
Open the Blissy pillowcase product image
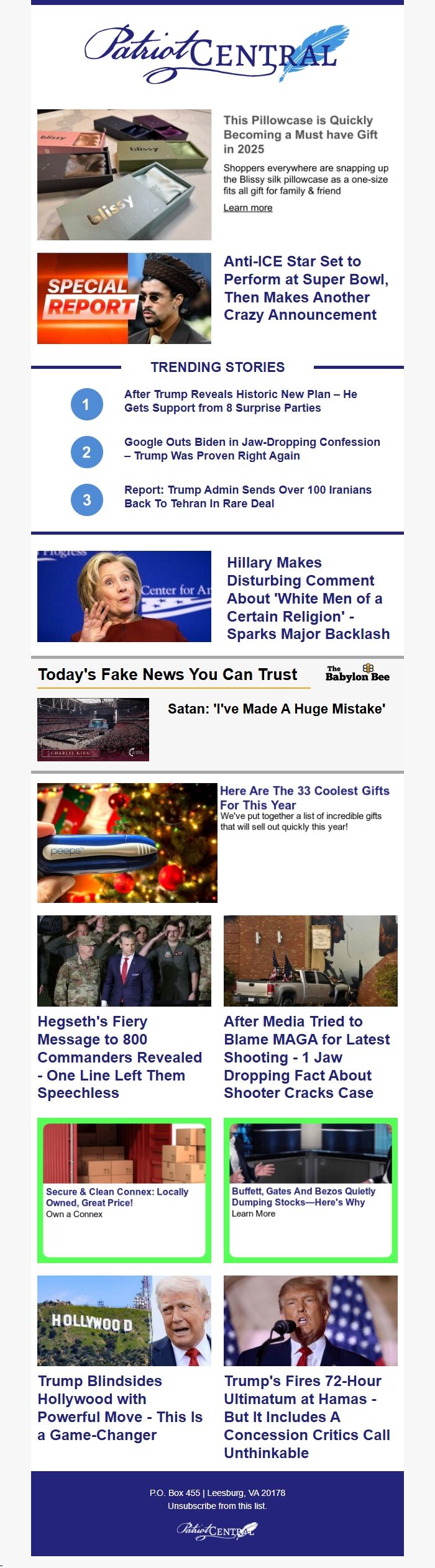tap(124, 174)
